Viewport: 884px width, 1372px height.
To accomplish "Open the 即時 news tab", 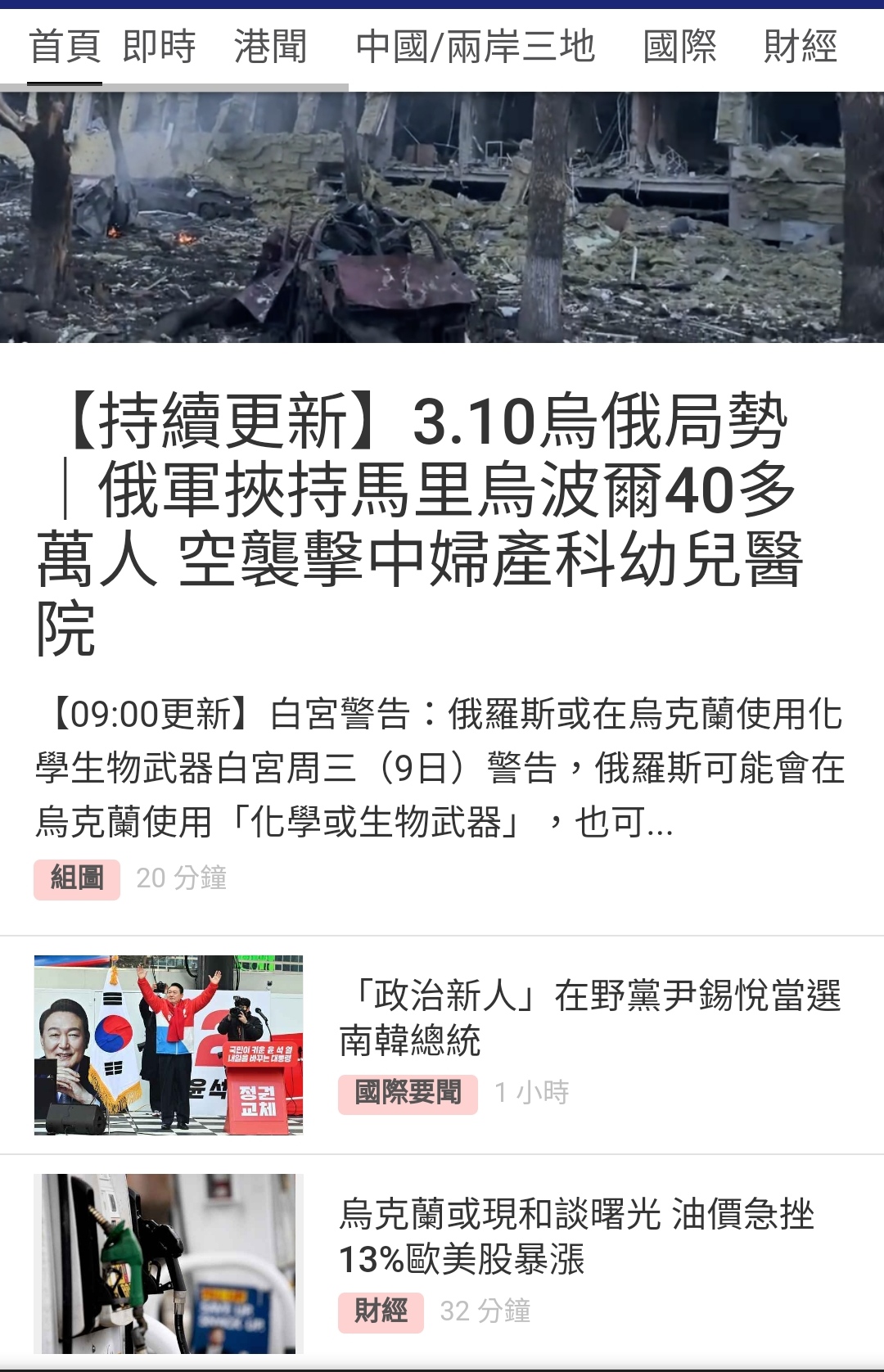I will point(159,47).
